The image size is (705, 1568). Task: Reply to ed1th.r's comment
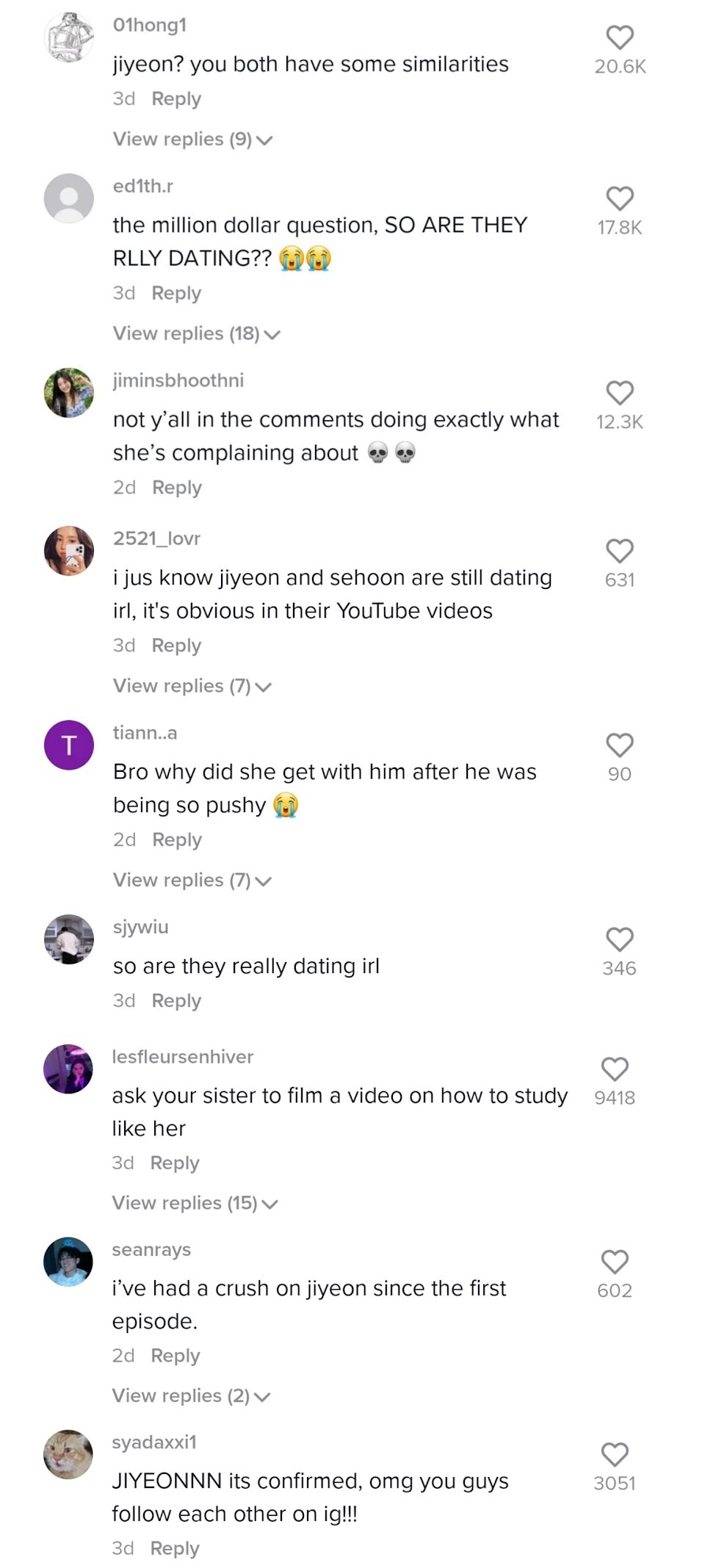pos(176,293)
